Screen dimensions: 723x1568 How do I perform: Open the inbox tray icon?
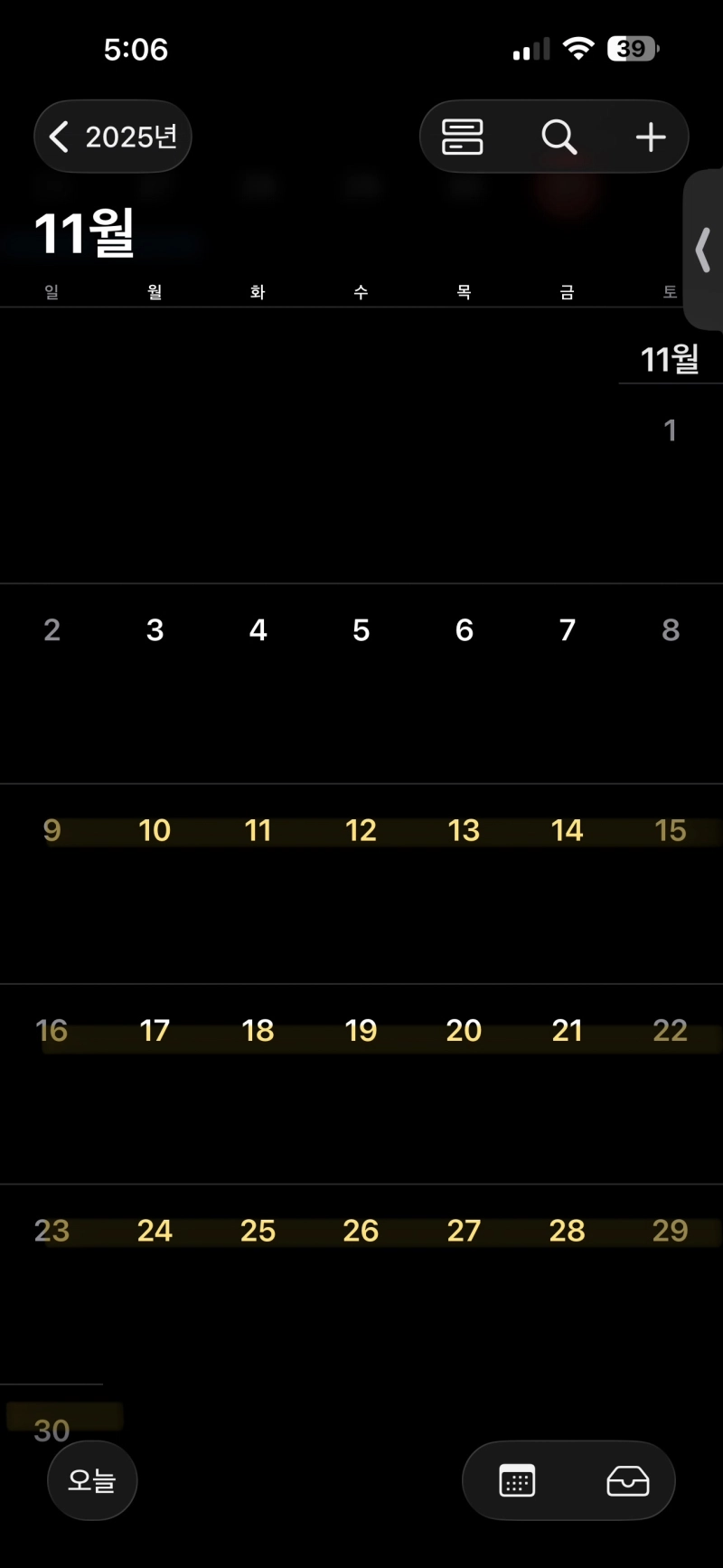627,1481
